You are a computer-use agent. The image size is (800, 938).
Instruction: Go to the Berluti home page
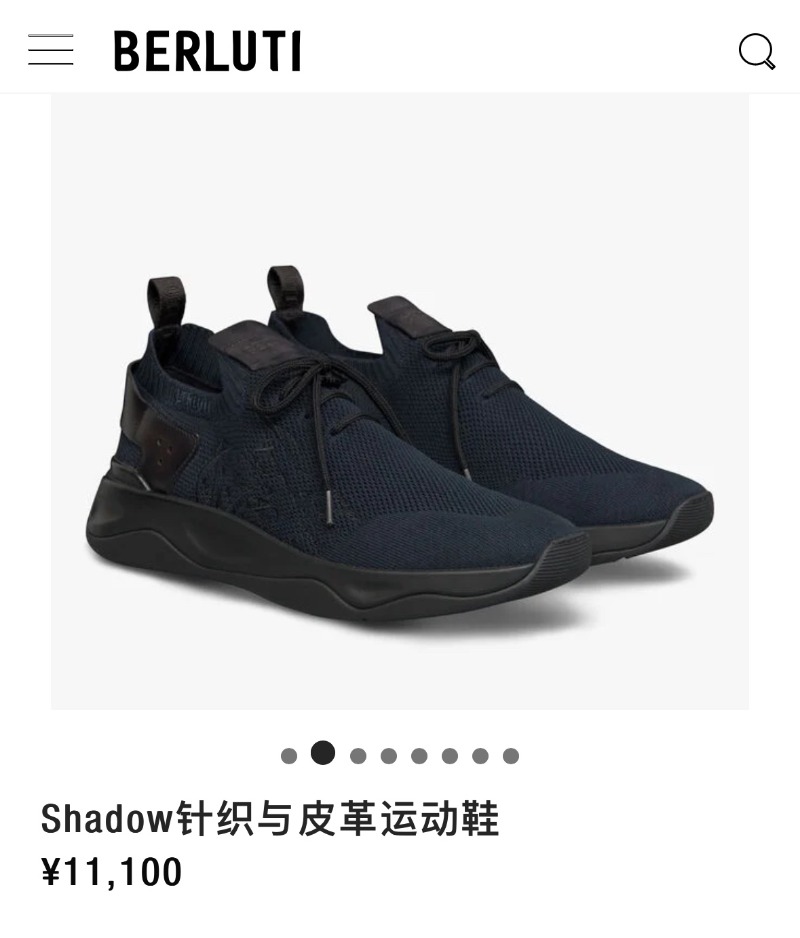click(x=207, y=51)
